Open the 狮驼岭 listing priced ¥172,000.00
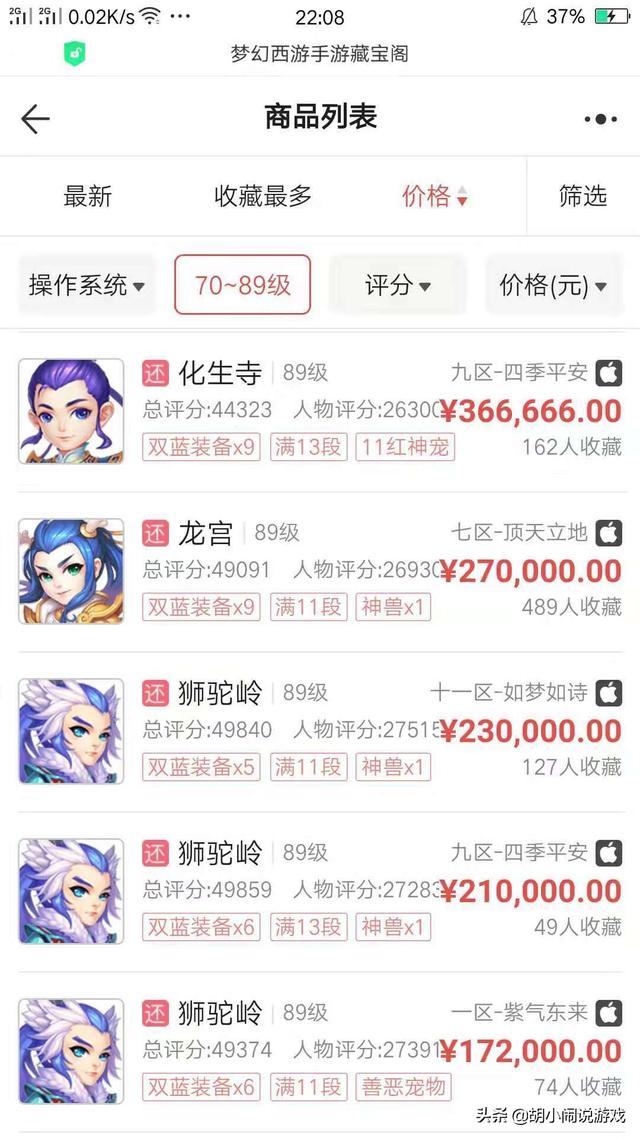This screenshot has width=640, height=1138. [x=320, y=1051]
